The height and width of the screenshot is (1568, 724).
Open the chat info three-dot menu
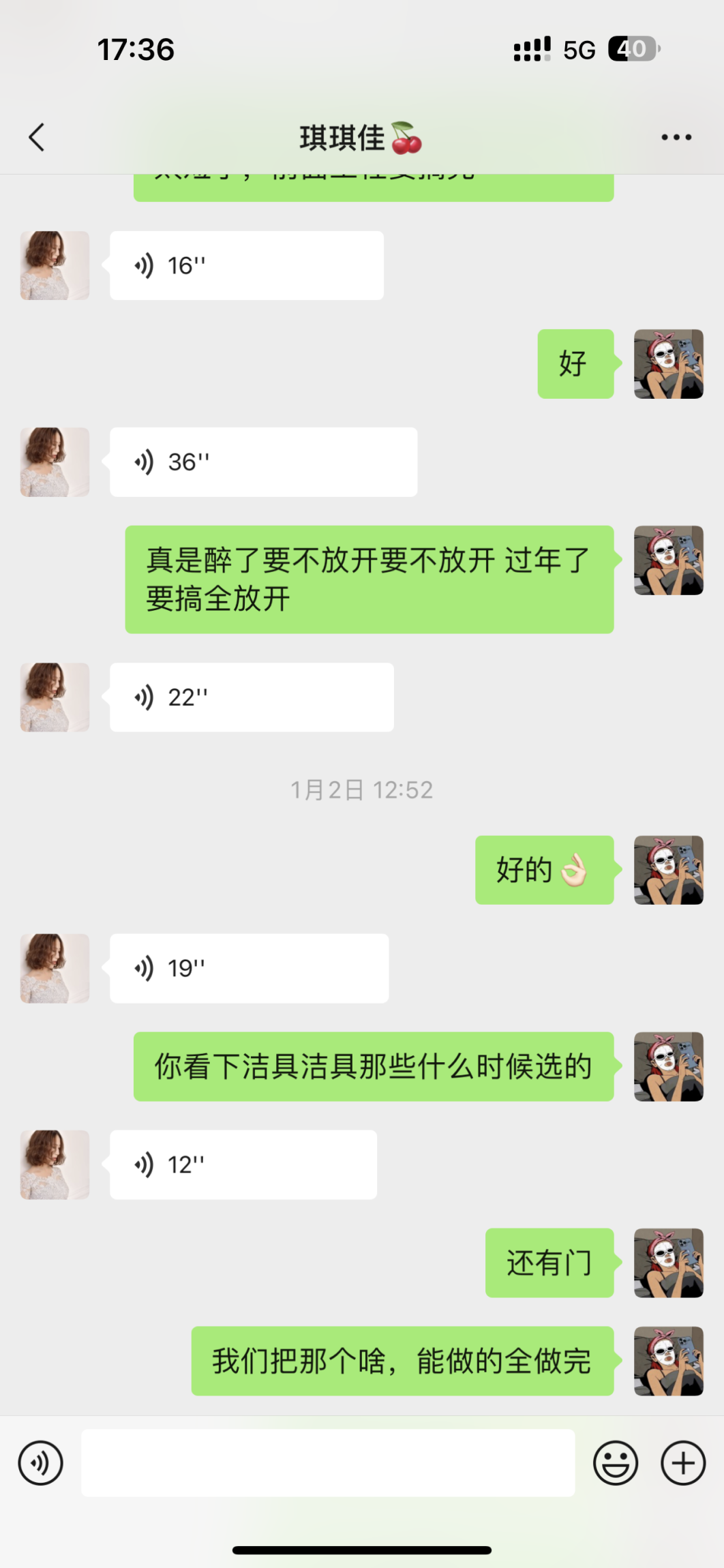point(676,137)
